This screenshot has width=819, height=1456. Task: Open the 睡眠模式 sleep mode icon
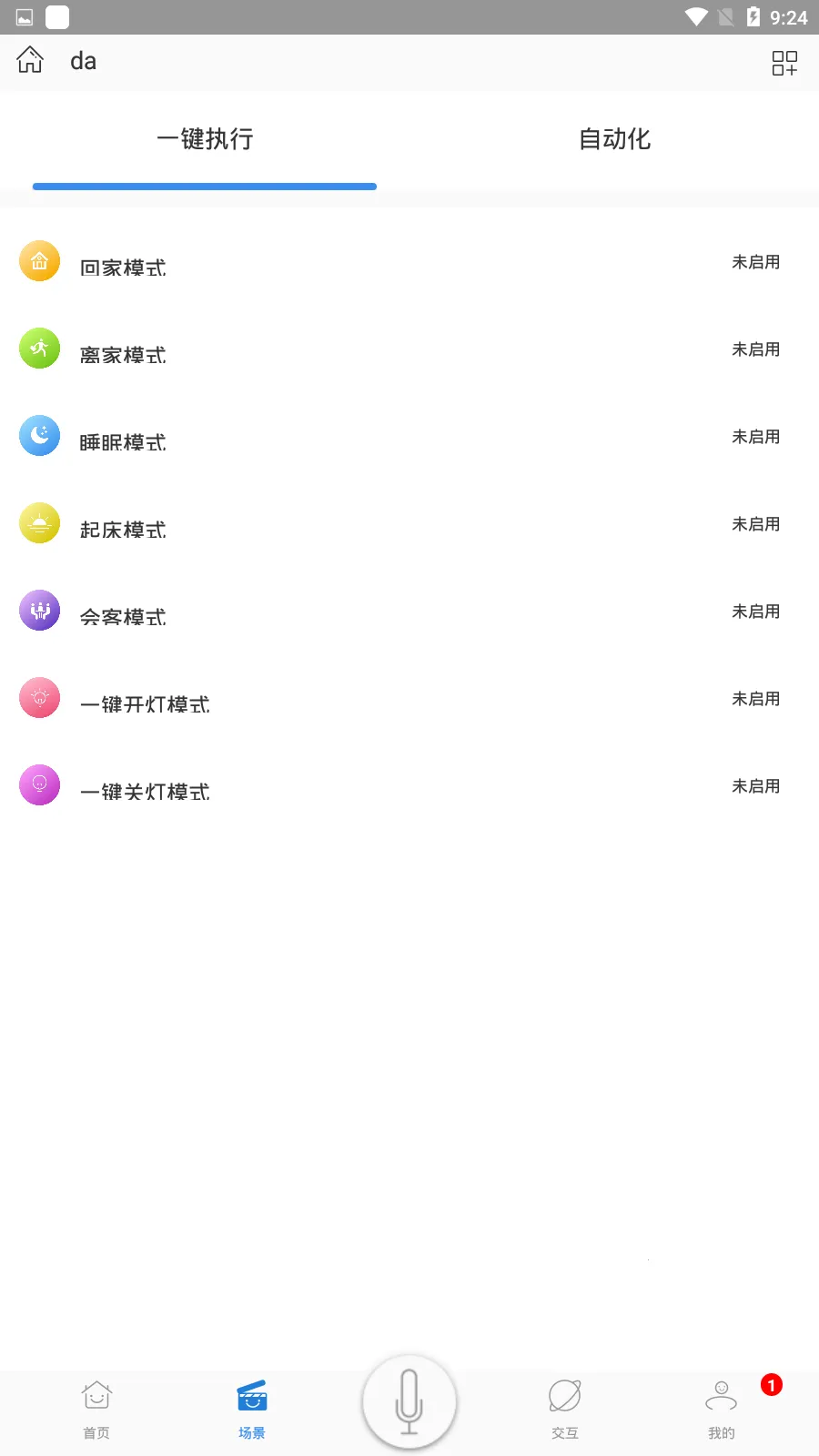(39, 435)
